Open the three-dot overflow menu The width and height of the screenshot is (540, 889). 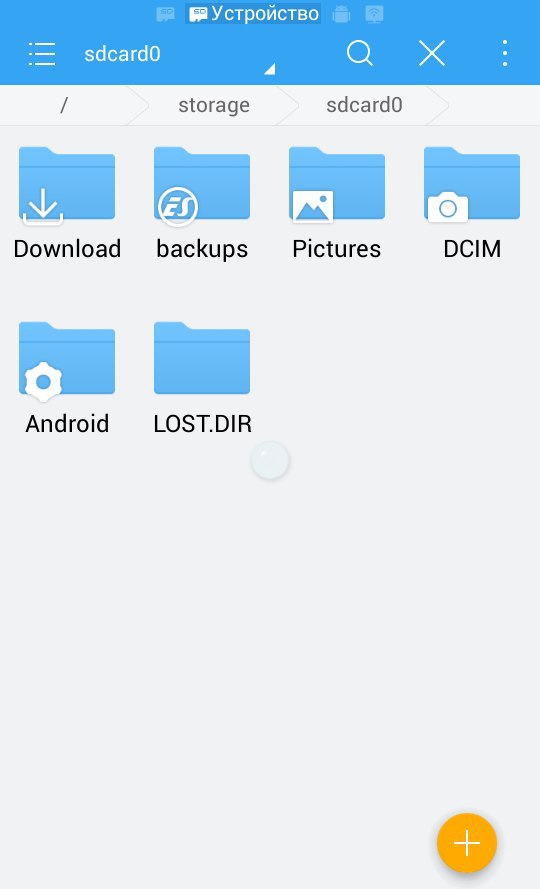point(504,54)
